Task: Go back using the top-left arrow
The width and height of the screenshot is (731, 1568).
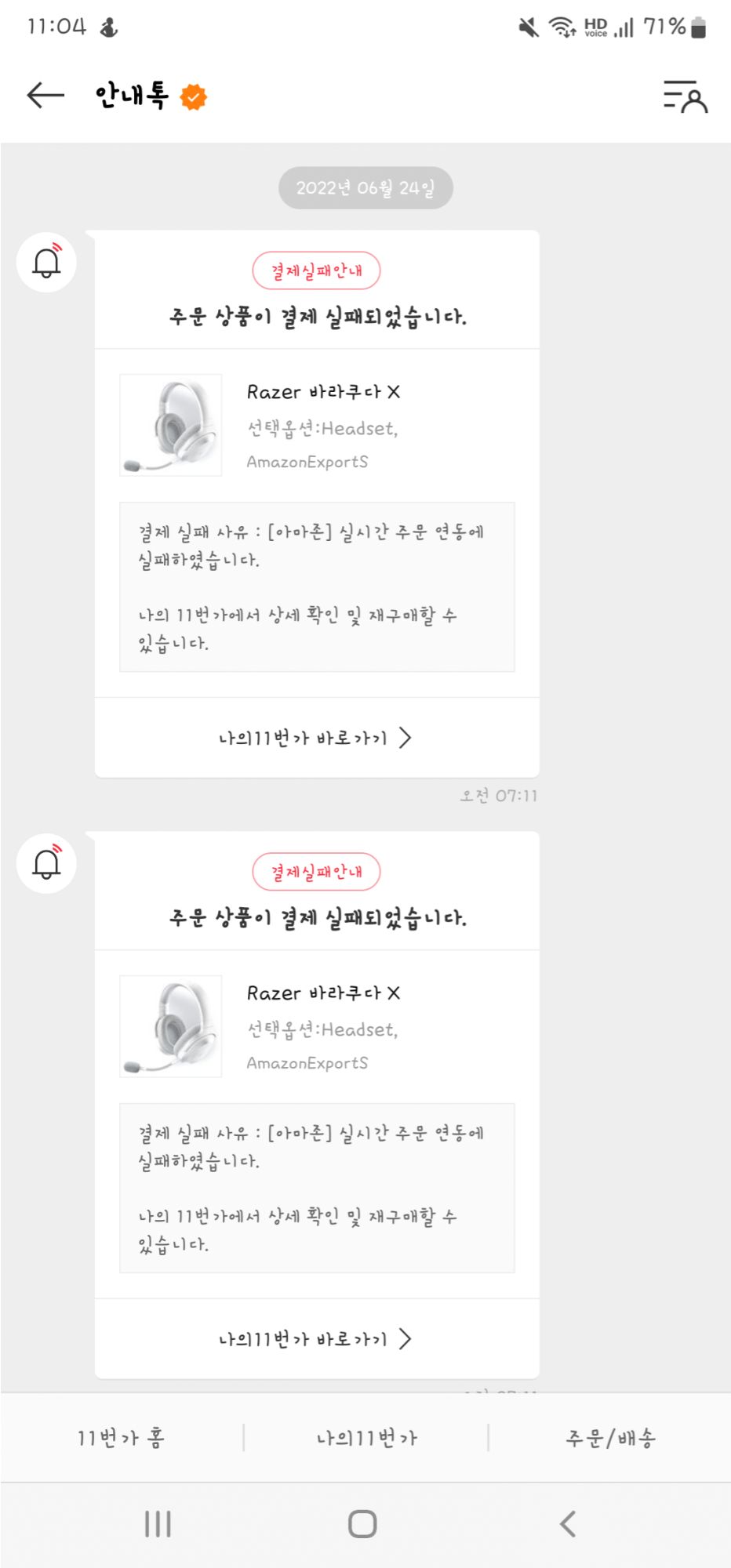Action: point(45,96)
